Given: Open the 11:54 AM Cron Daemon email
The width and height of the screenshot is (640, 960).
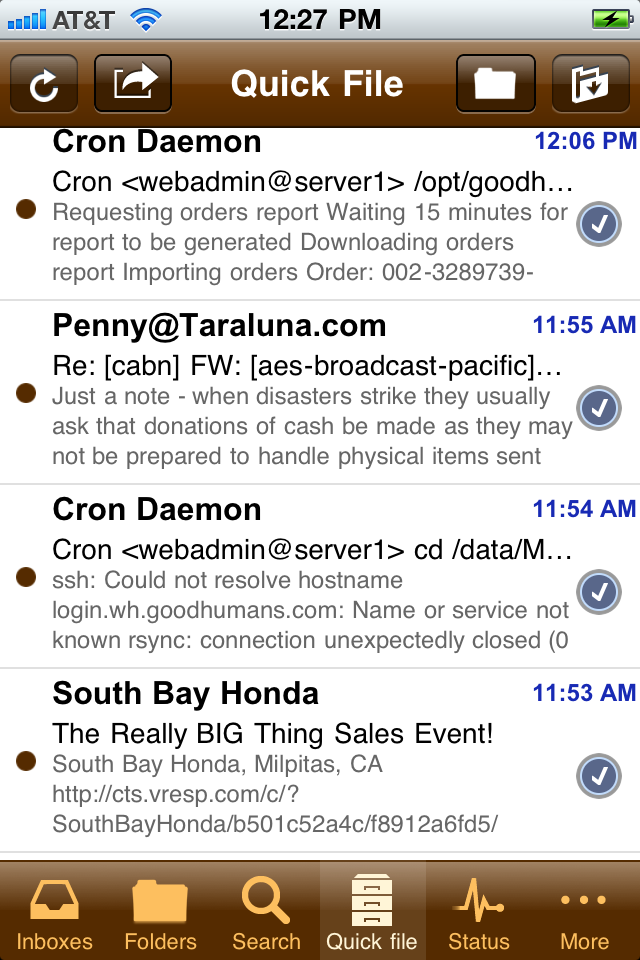Looking at the screenshot, I should pyautogui.click(x=300, y=578).
